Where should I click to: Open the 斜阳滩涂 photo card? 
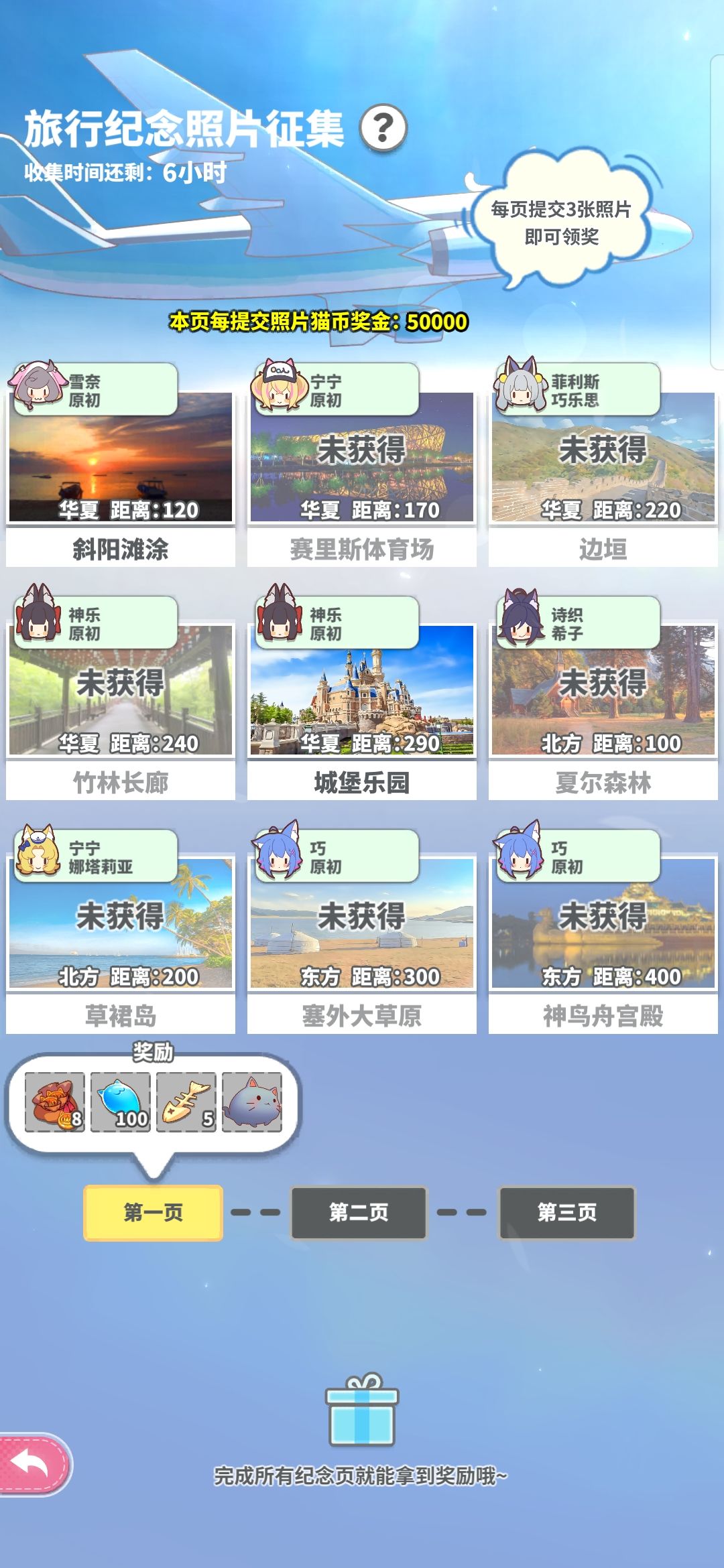click(121, 464)
